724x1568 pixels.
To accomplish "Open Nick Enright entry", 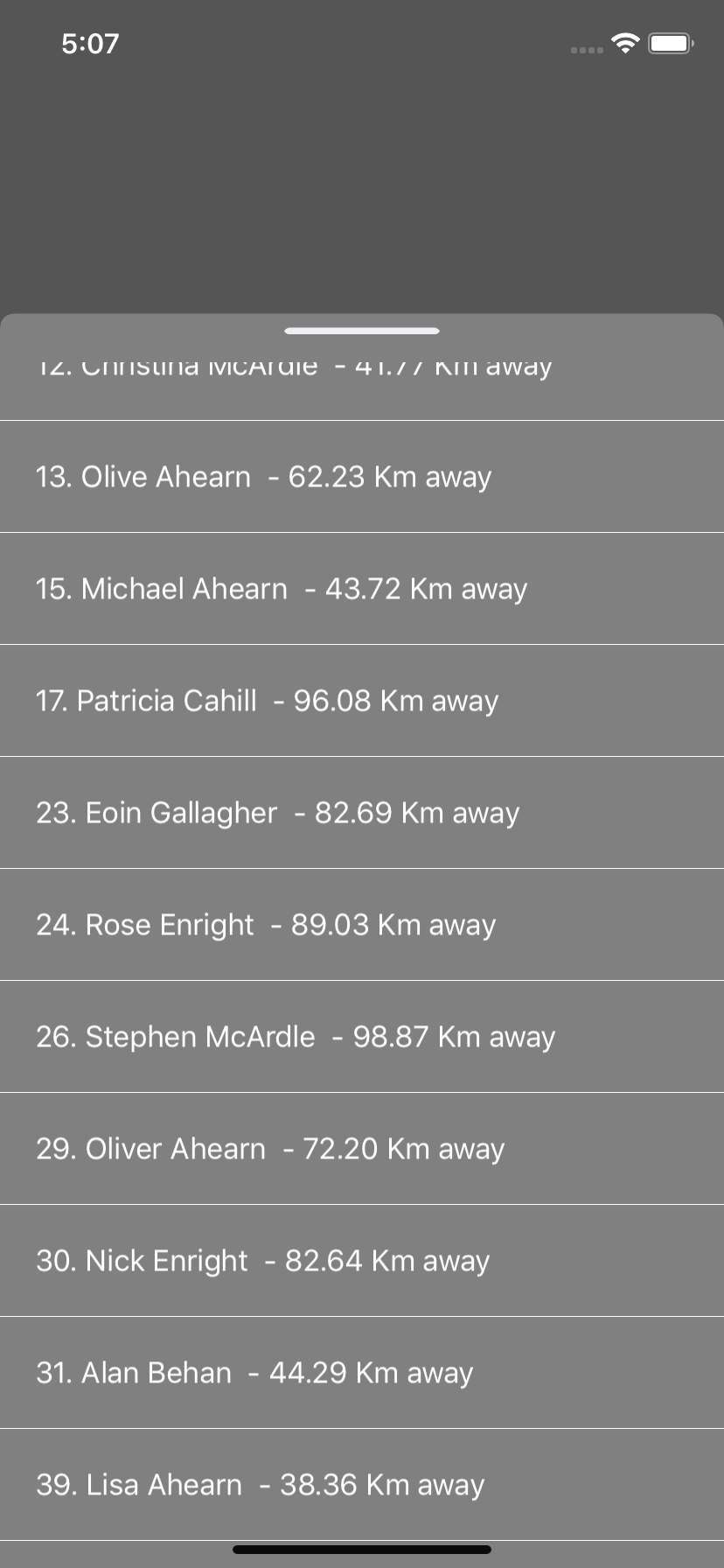I will [362, 1261].
